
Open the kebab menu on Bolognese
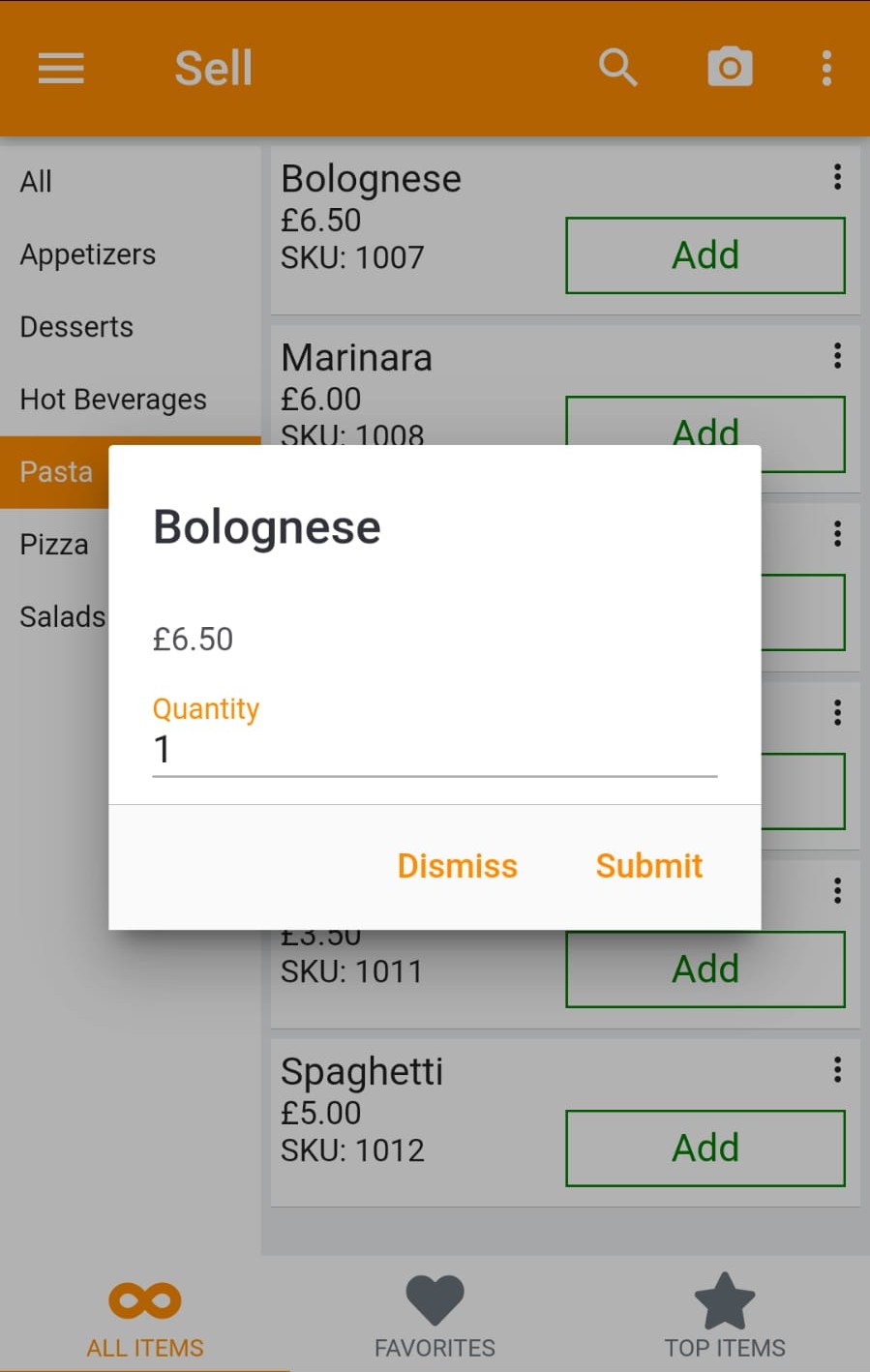click(837, 177)
